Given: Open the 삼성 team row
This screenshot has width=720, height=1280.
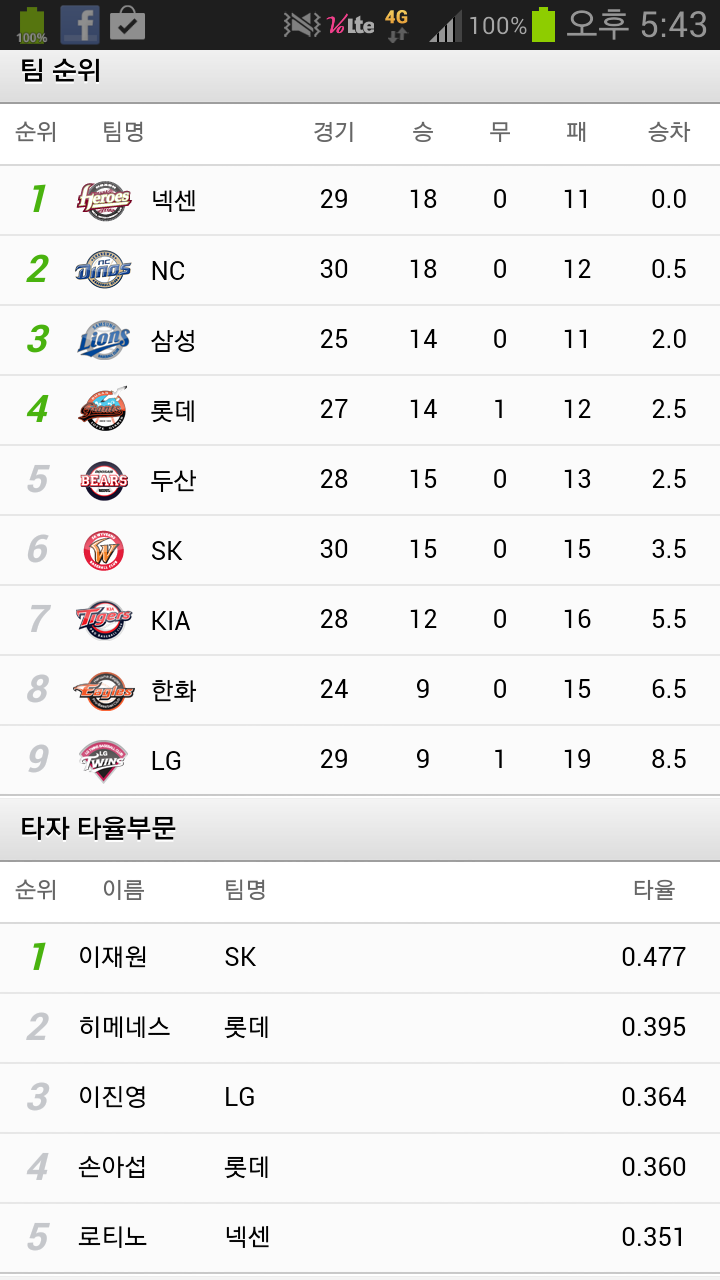Looking at the screenshot, I should tap(360, 340).
